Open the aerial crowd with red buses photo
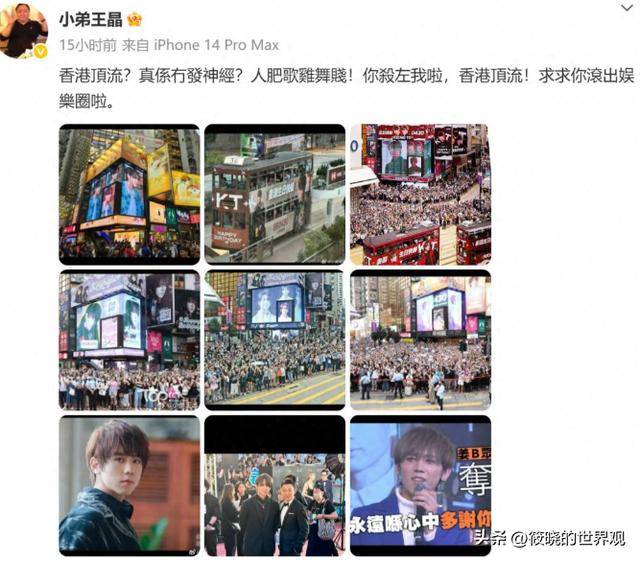640x561 pixels. (x=420, y=194)
